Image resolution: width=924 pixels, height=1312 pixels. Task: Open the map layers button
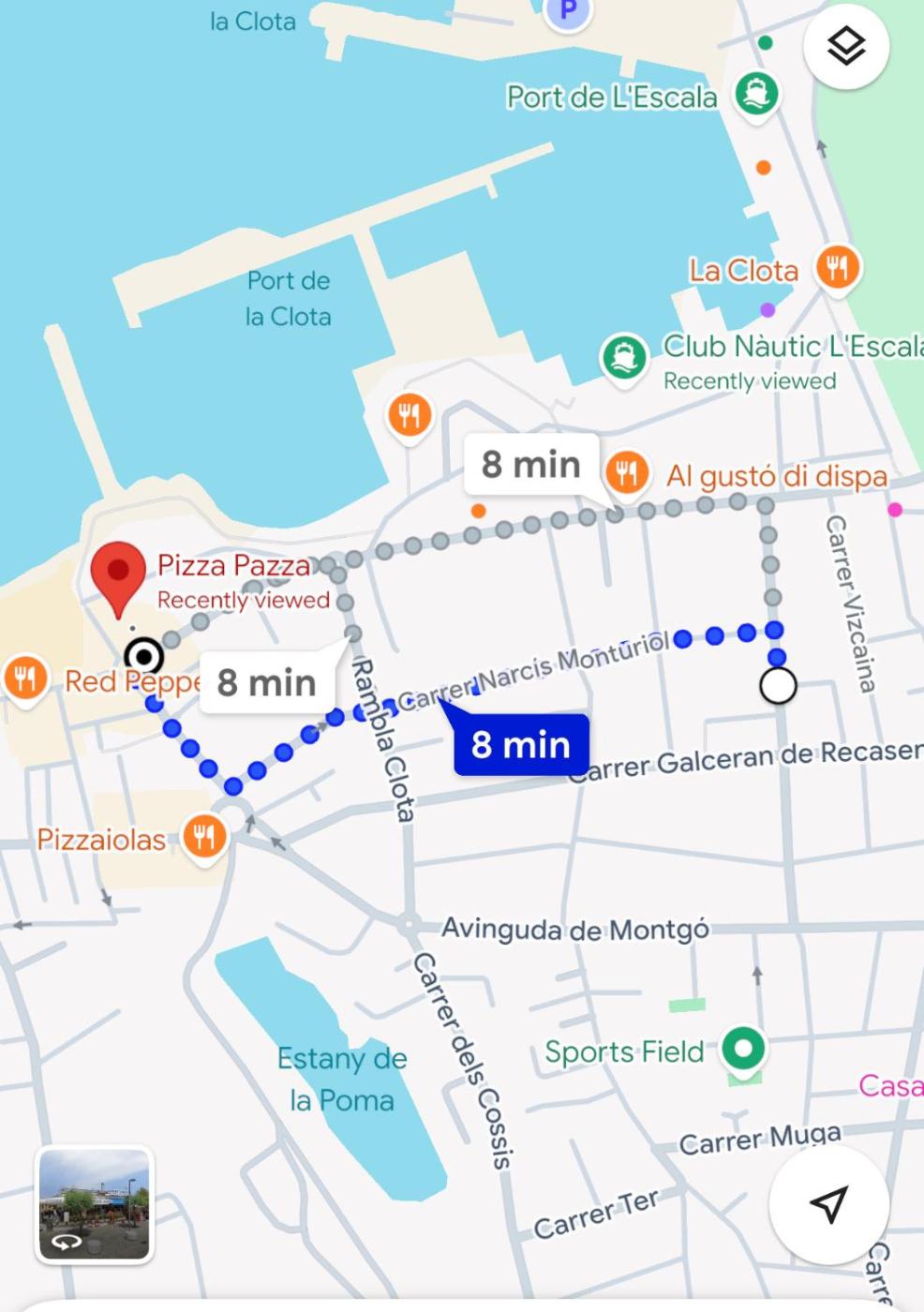845,47
